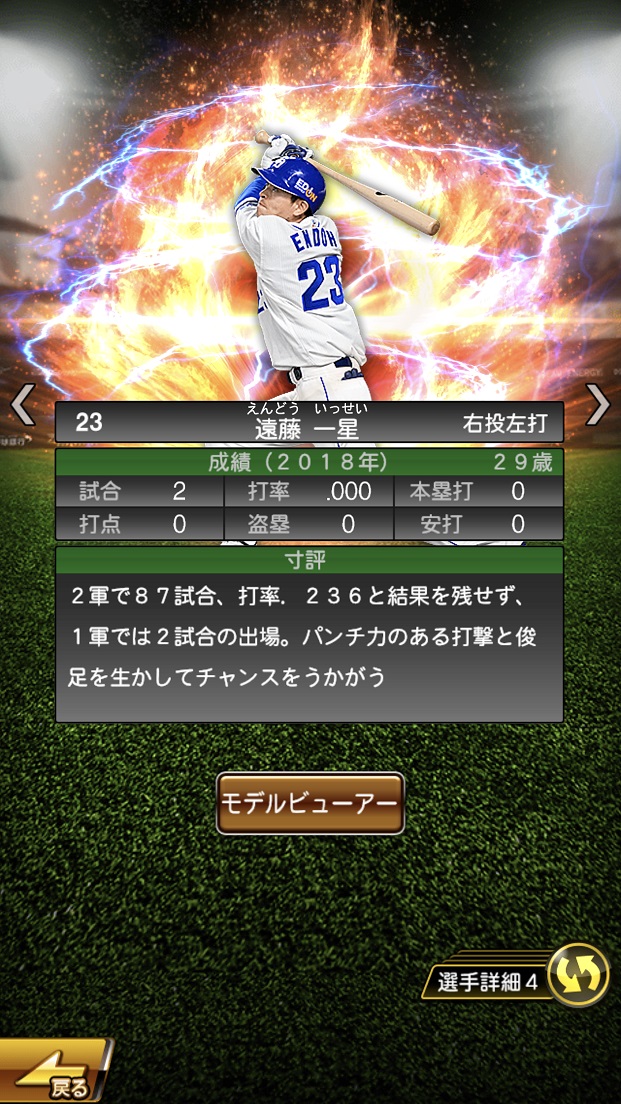Open the モデルビューアー model viewer
This screenshot has height=1104, width=621.
[310, 803]
